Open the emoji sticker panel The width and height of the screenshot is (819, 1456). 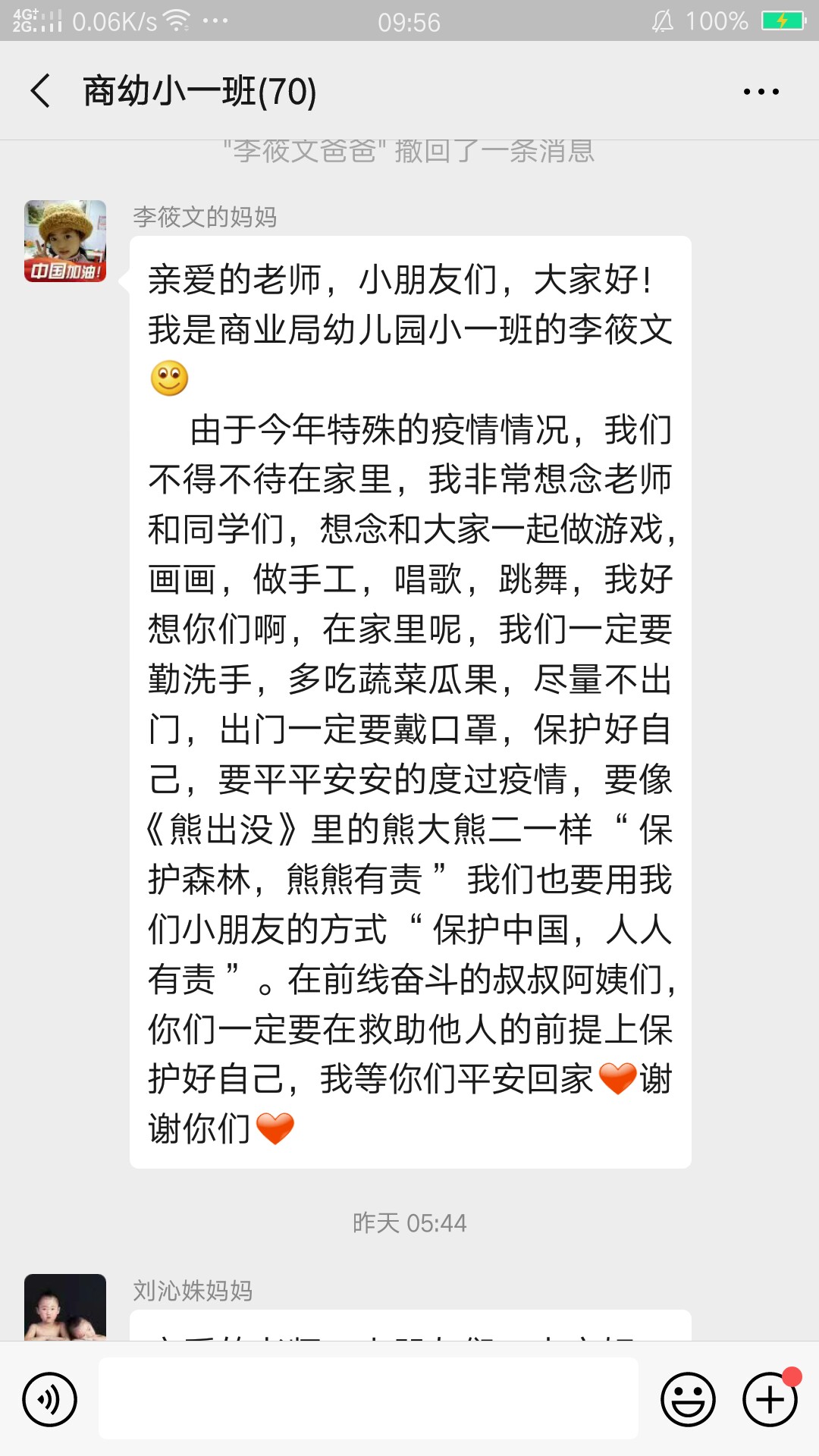pyautogui.click(x=688, y=1399)
